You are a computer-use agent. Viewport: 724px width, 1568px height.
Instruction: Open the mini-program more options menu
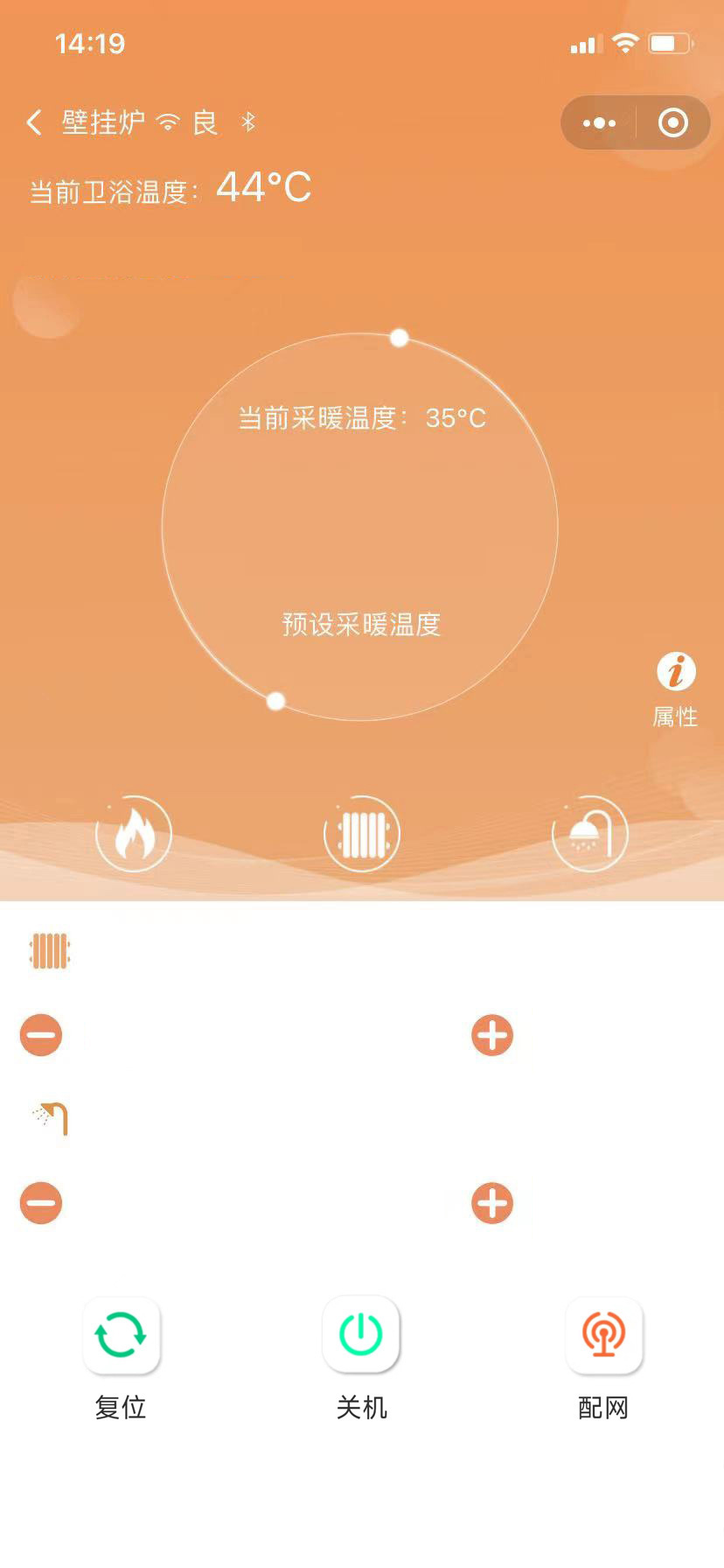[x=599, y=123]
